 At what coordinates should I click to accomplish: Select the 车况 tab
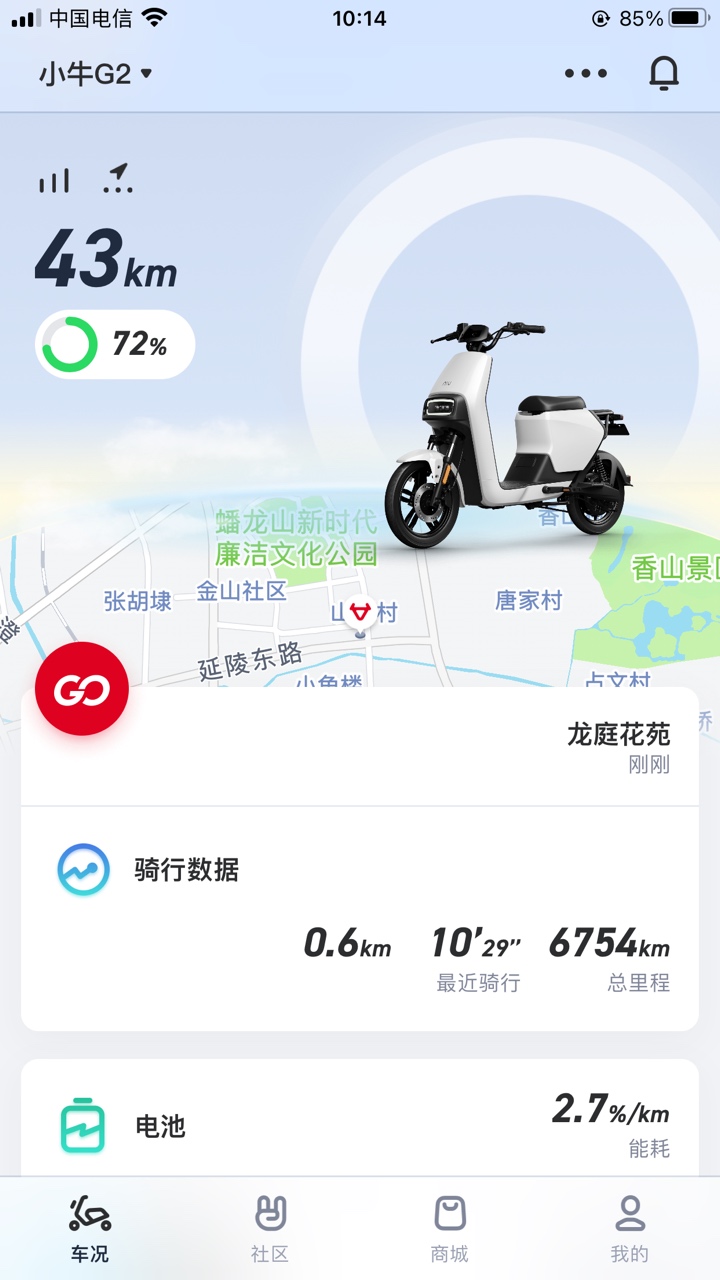(90, 1230)
